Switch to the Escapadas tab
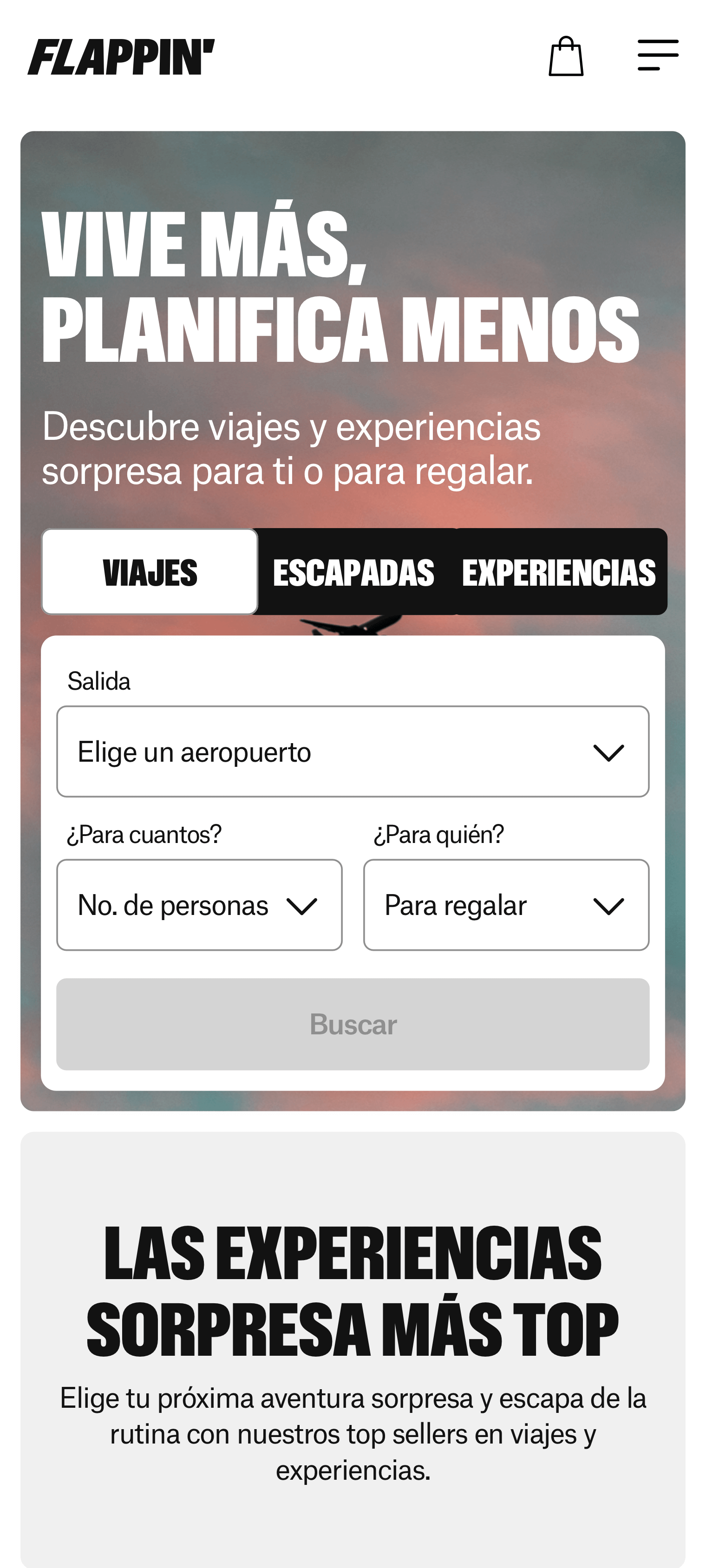This screenshot has height=1568, width=706. 353,572
